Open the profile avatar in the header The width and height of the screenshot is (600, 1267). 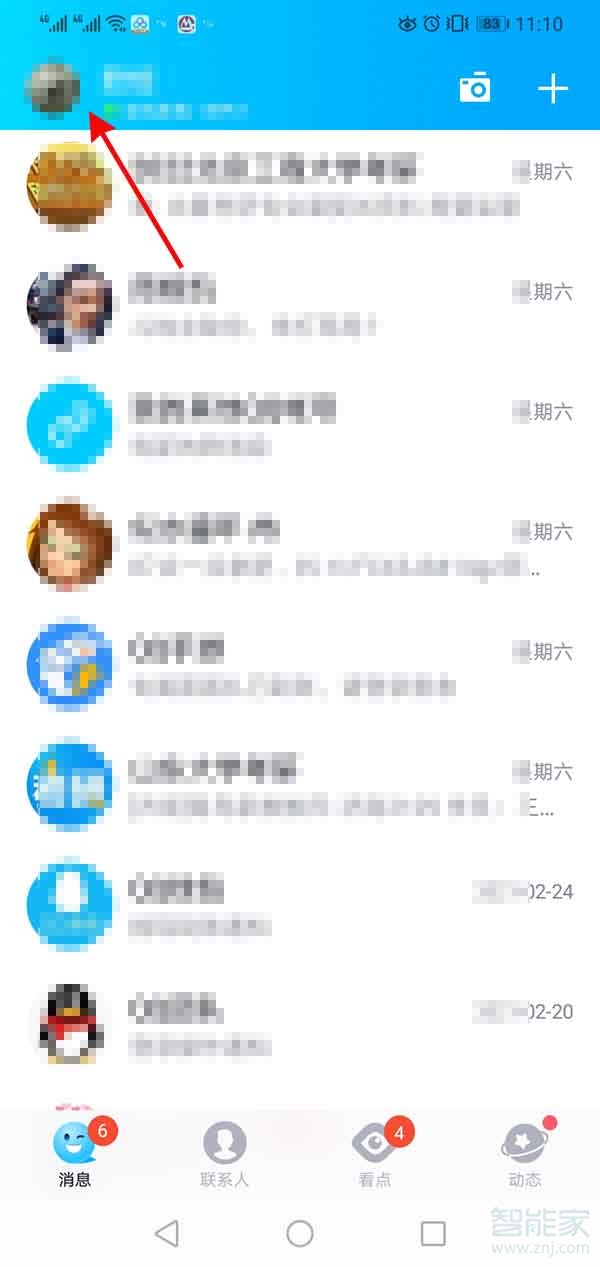53,89
